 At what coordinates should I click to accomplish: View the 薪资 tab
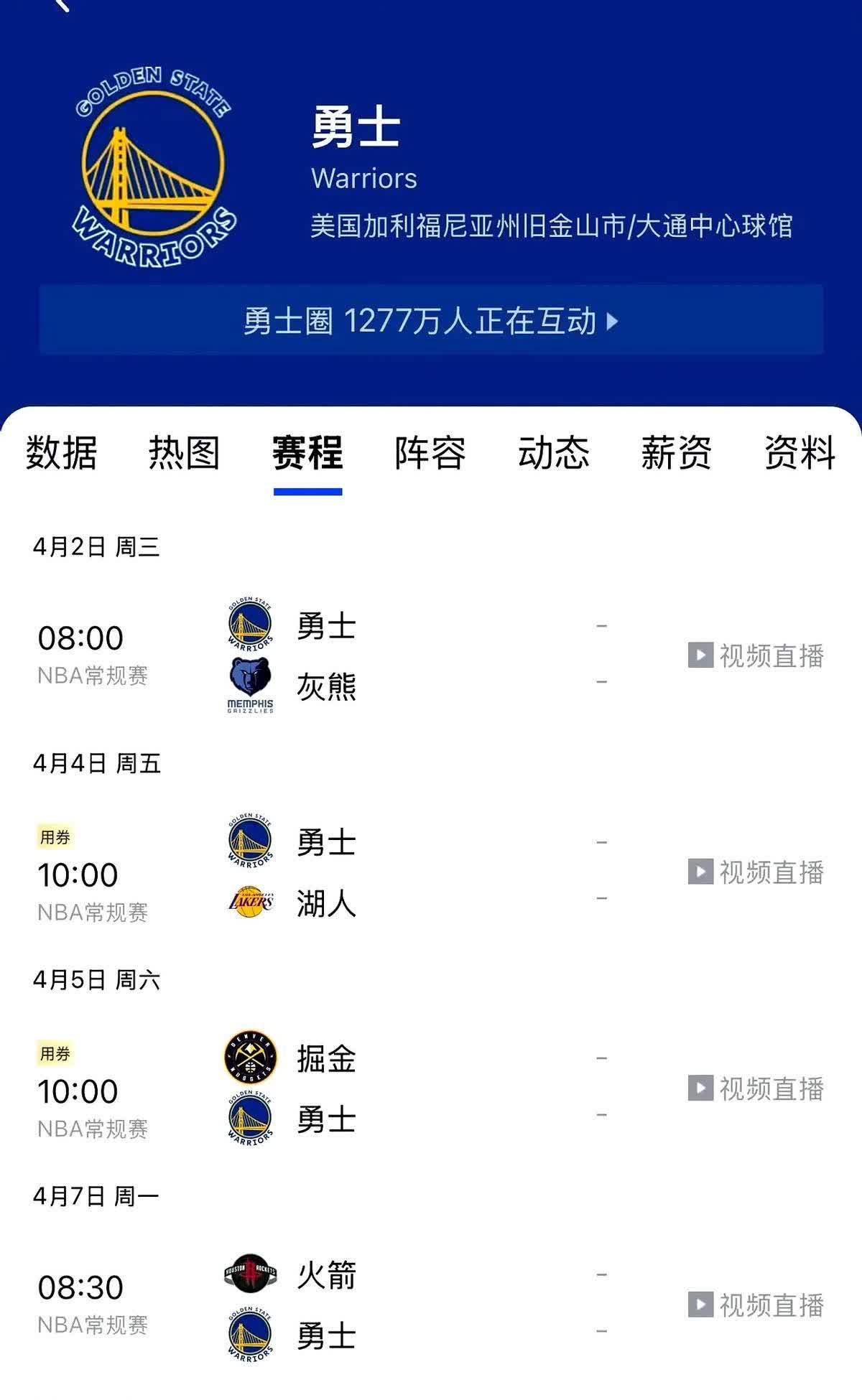[677, 453]
